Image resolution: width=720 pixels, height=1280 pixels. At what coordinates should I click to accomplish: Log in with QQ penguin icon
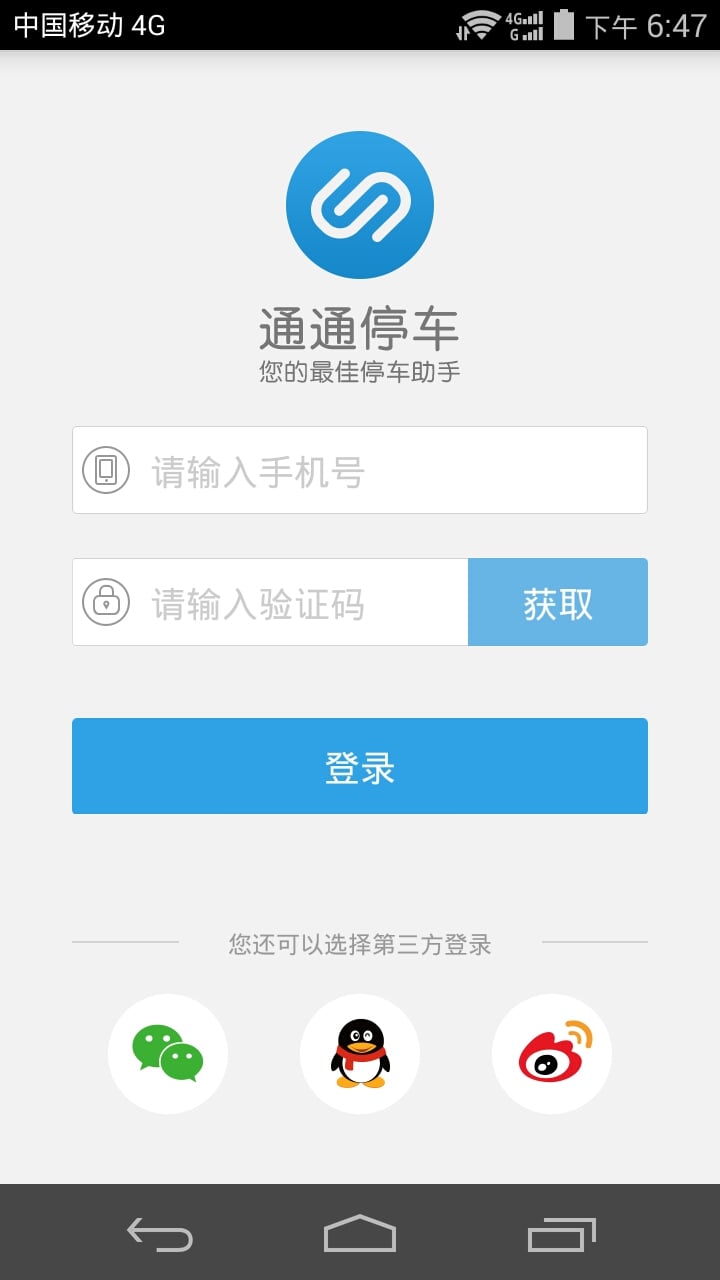pyautogui.click(x=360, y=1053)
